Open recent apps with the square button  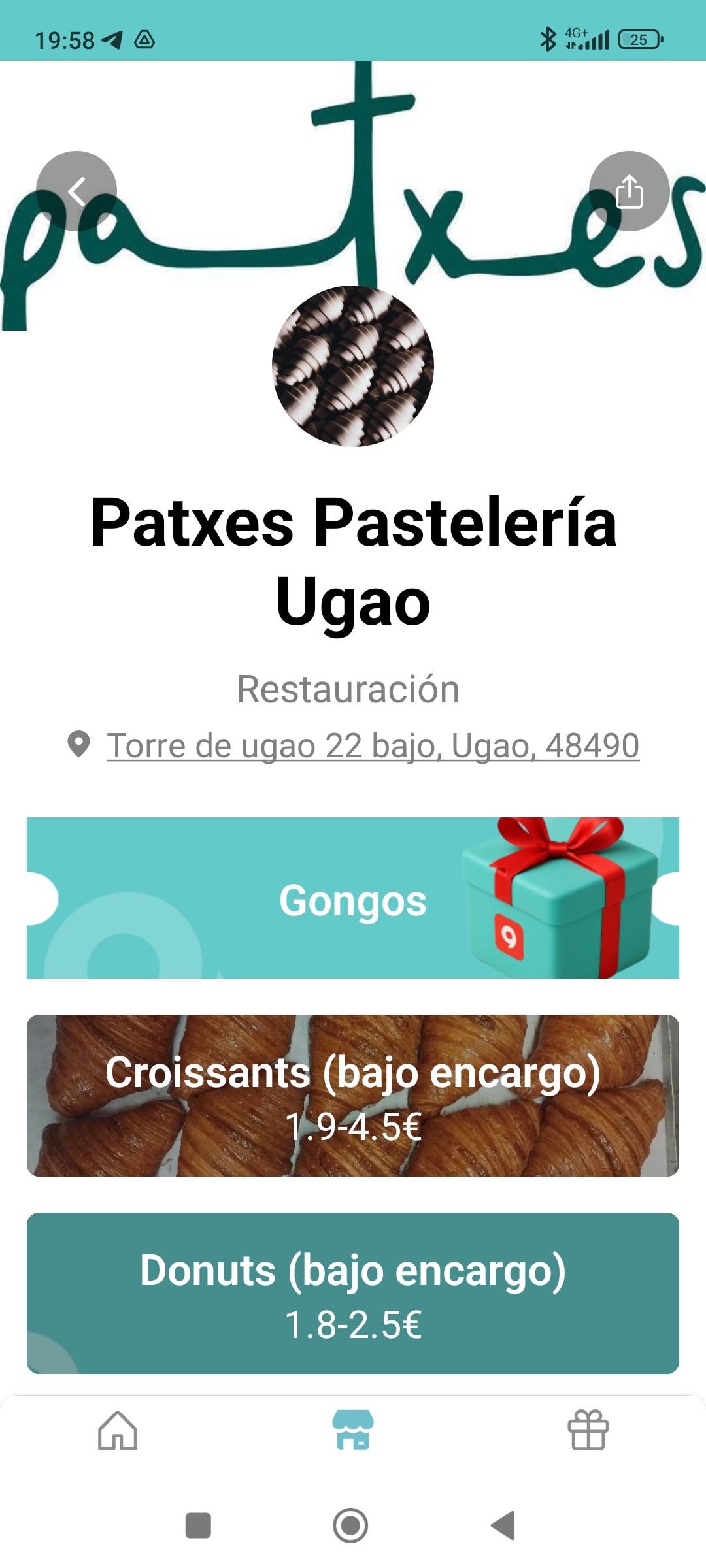point(198,1526)
